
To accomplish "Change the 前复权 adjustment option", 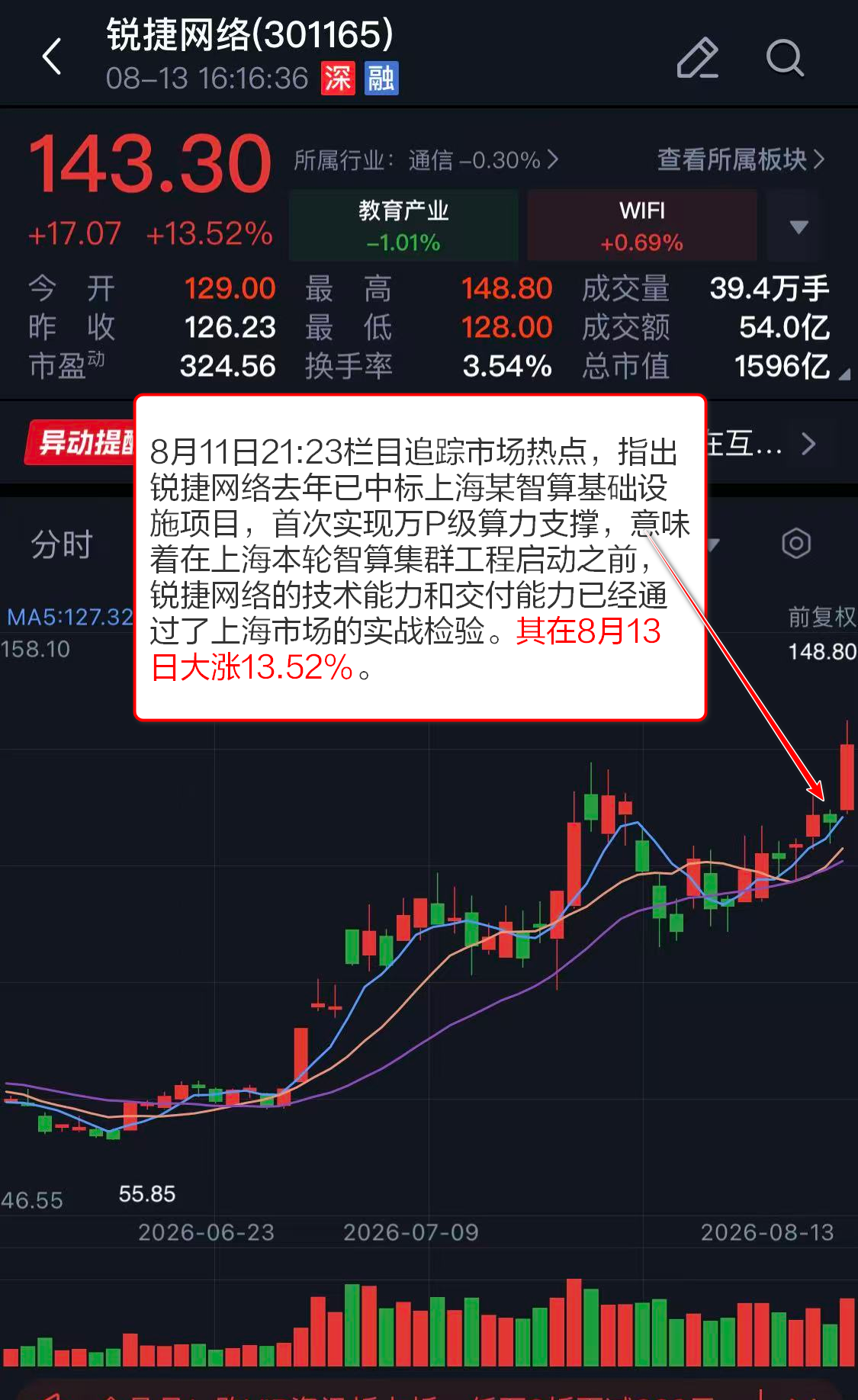I will pyautogui.click(x=821, y=617).
